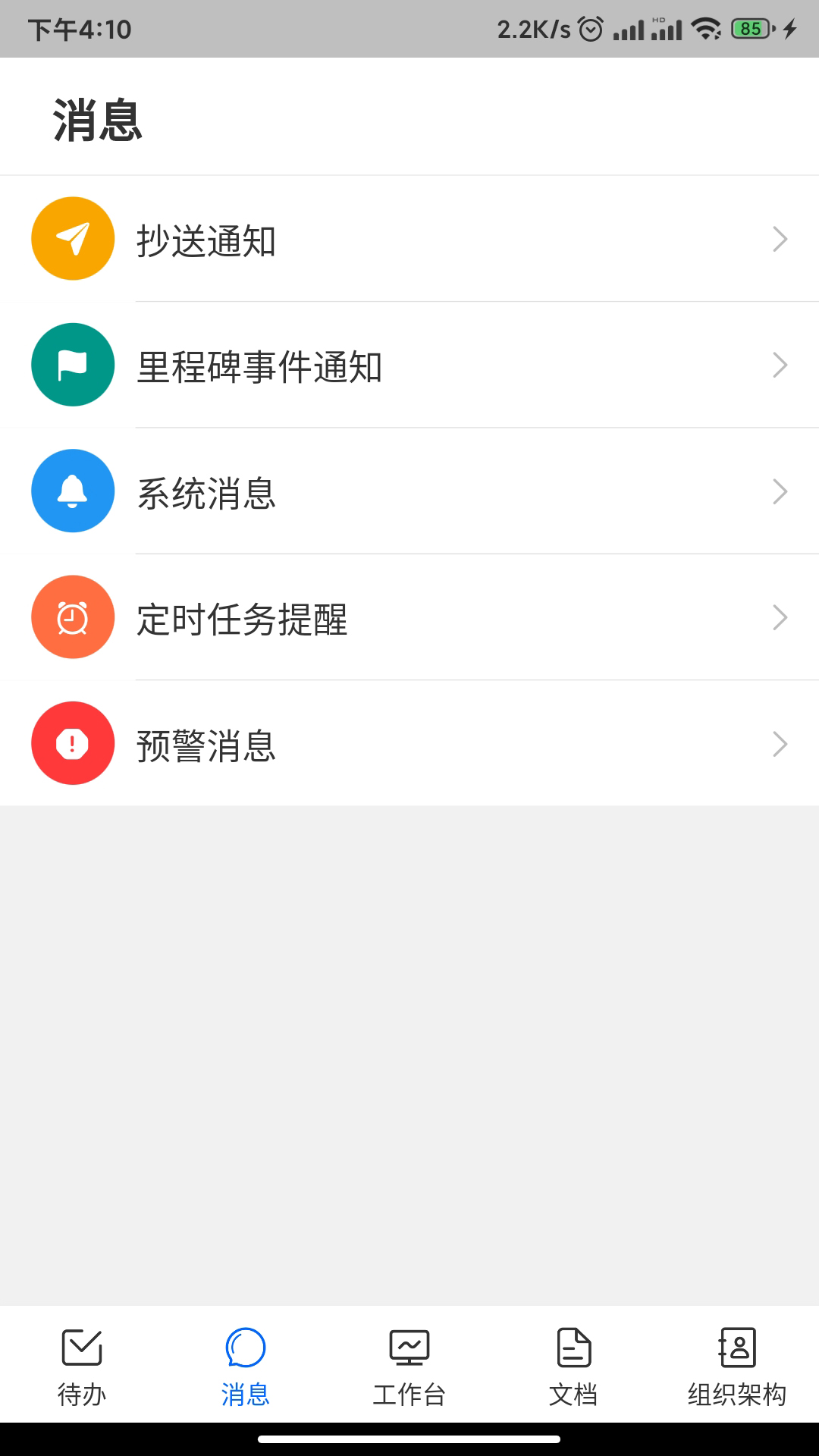Screen dimensions: 819x1456
Task: Expand the 预警消息 row chevron
Action: (x=780, y=743)
